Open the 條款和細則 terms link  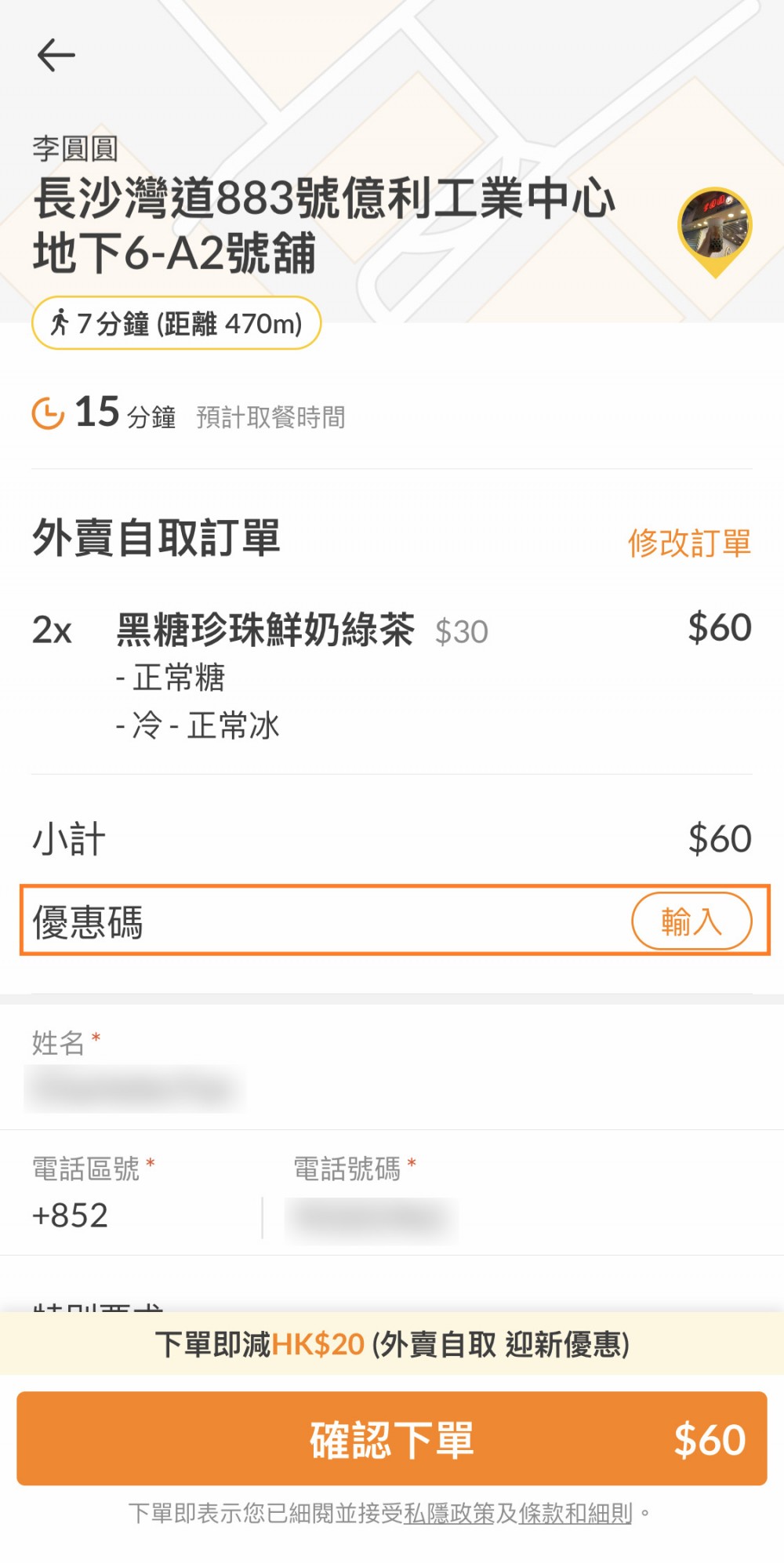pyautogui.click(x=575, y=1513)
